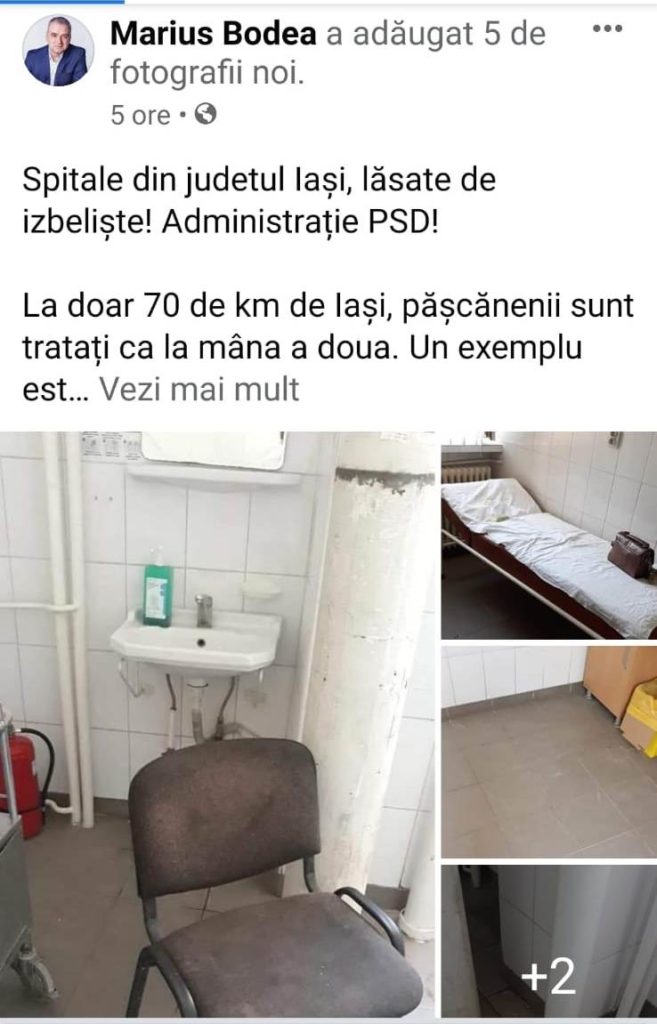Screen dimensions: 657x1024
Task: Open the hospital bed photo
Action: point(548,535)
